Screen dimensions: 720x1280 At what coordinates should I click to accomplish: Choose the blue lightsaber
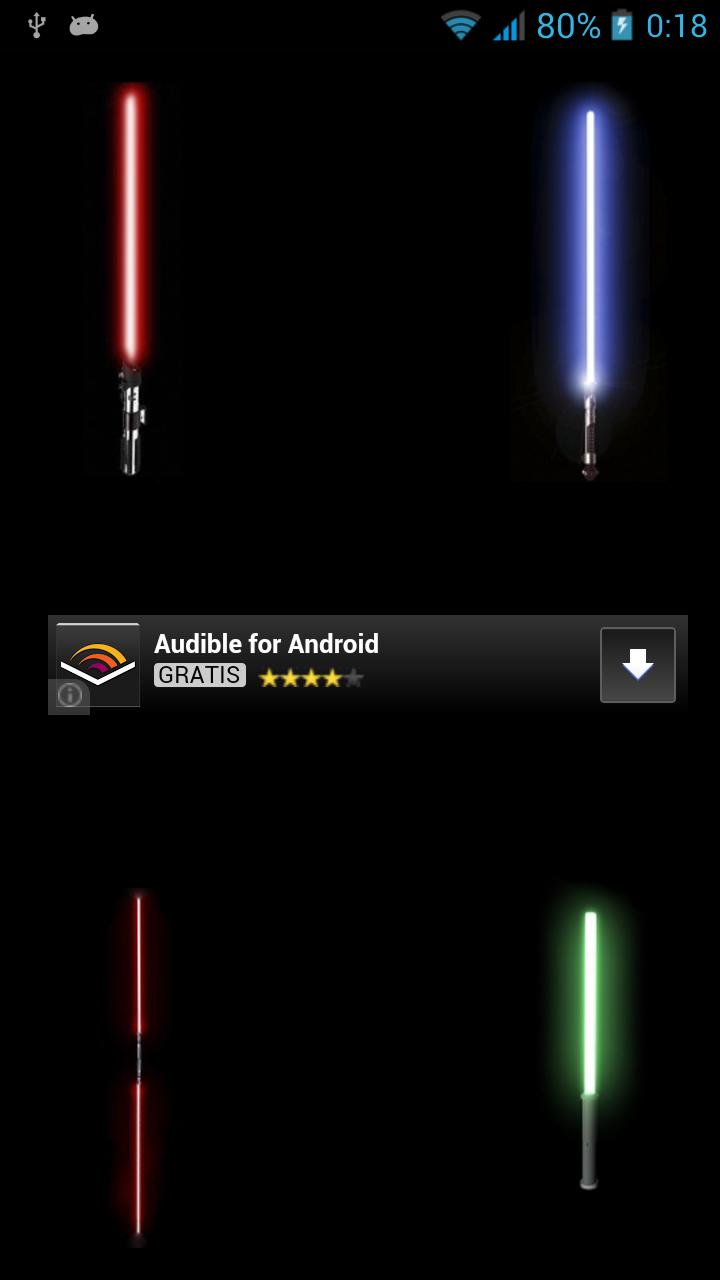pyautogui.click(x=590, y=290)
